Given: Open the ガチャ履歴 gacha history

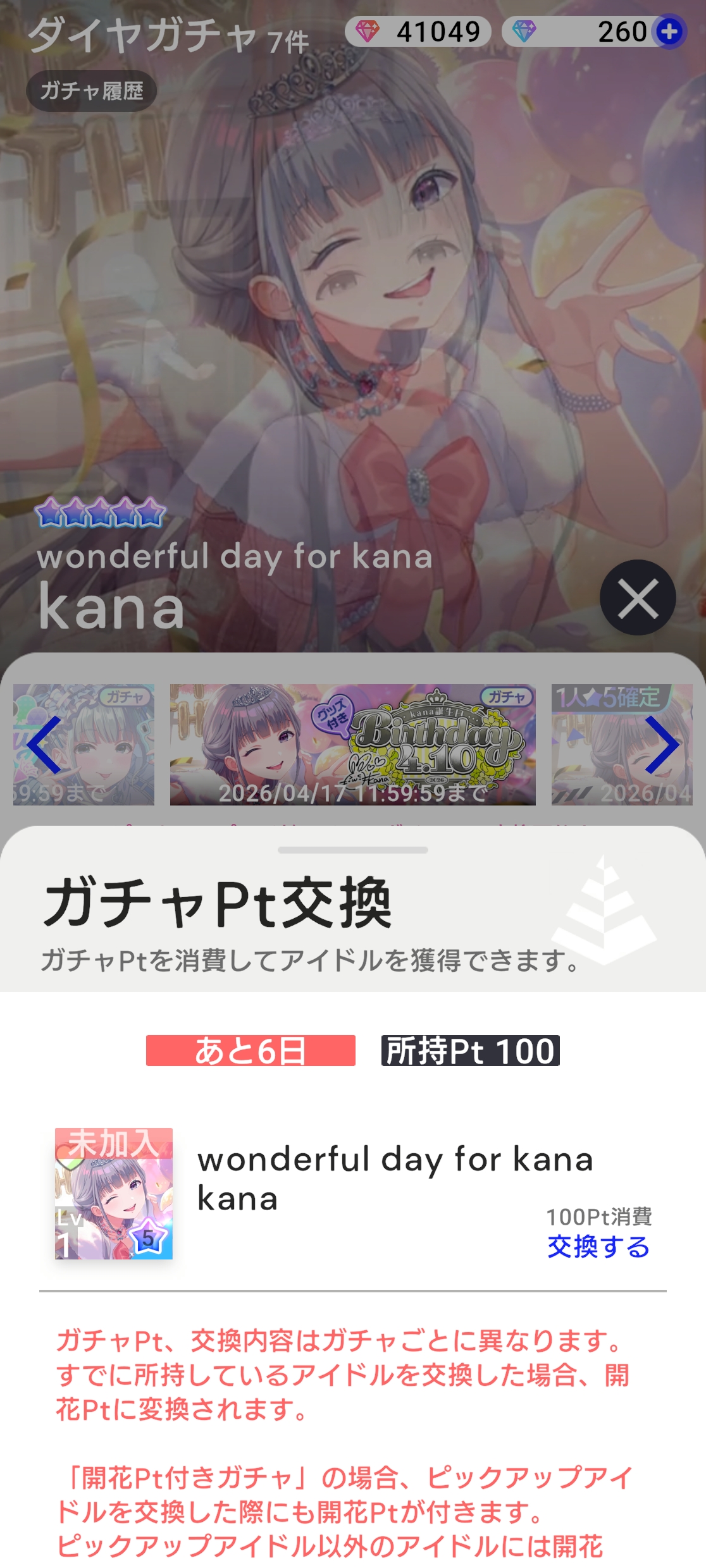Looking at the screenshot, I should [91, 91].
